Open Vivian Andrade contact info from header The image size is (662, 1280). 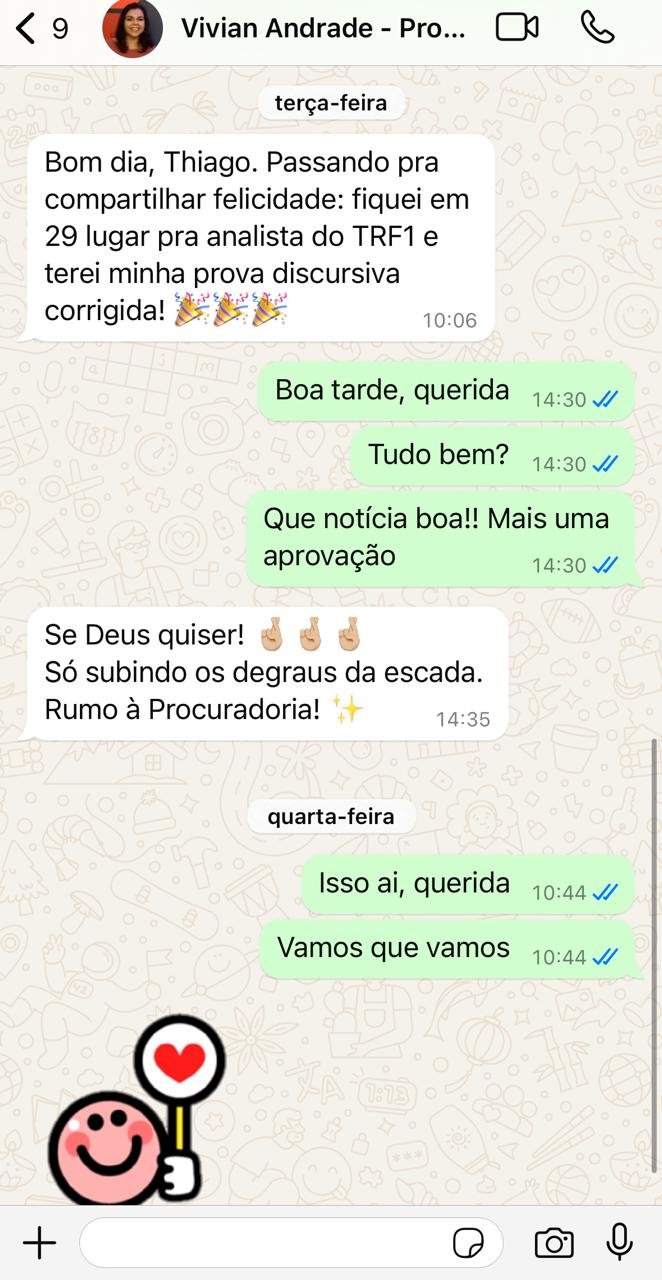(x=323, y=28)
